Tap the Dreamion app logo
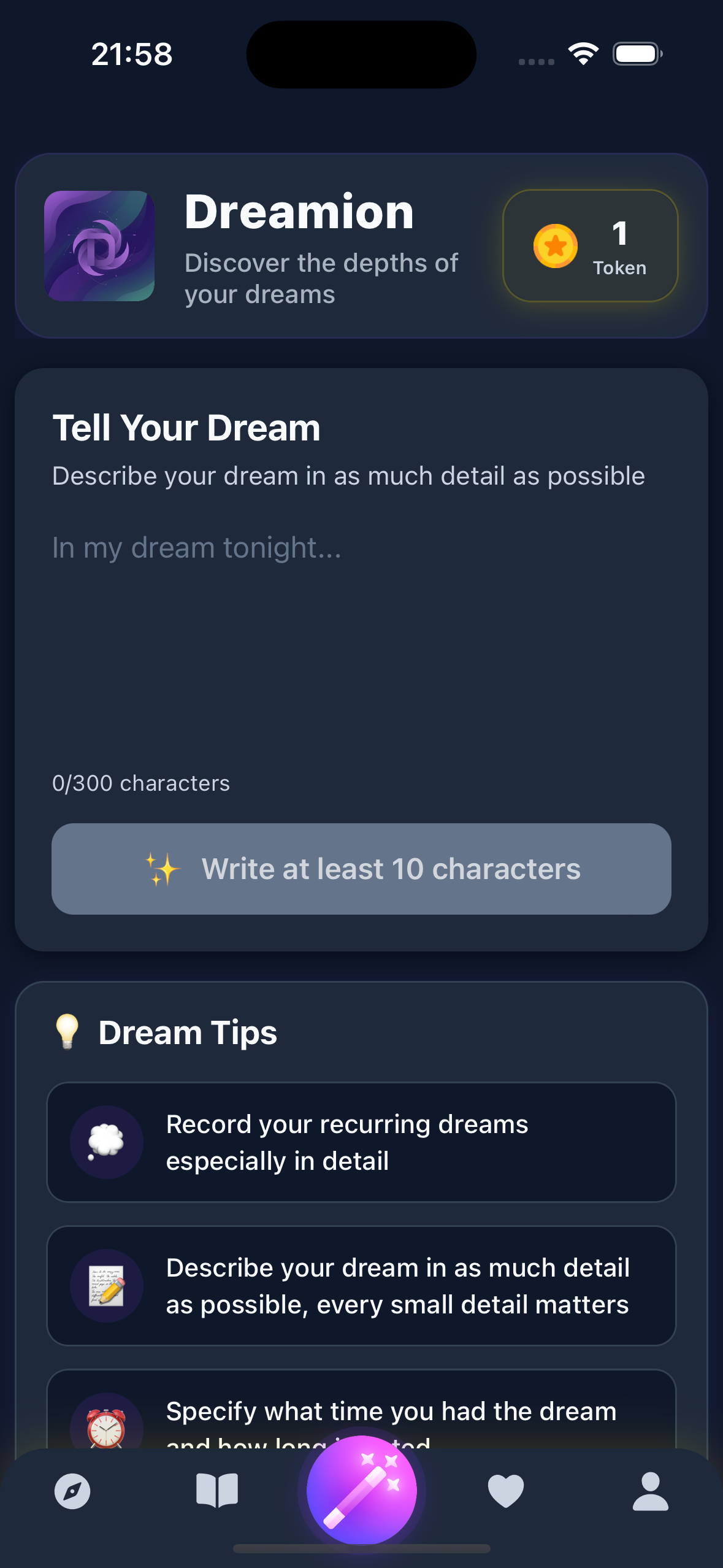Screen dimensions: 723x1568 pyautogui.click(x=99, y=247)
